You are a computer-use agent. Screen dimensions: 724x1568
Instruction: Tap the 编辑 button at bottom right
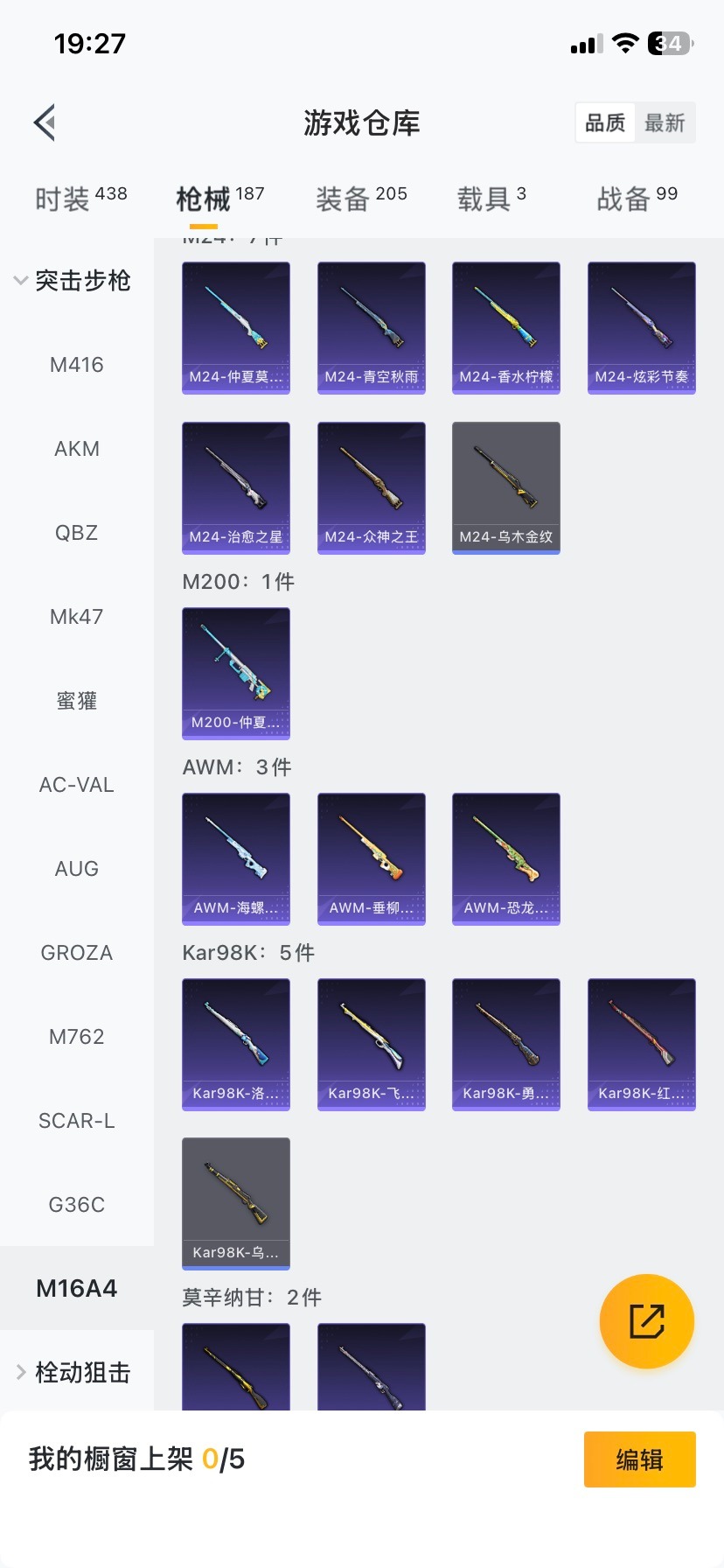coord(639,1459)
